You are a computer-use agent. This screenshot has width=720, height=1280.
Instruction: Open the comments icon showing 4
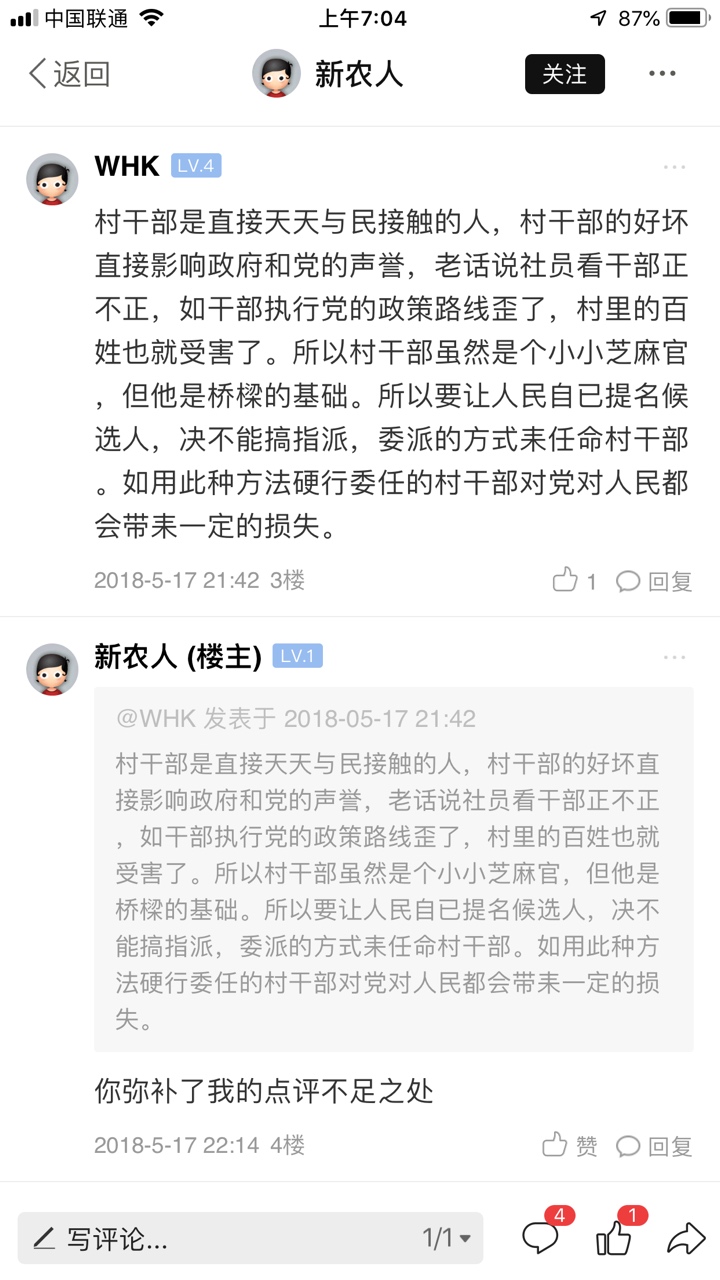tap(541, 1238)
